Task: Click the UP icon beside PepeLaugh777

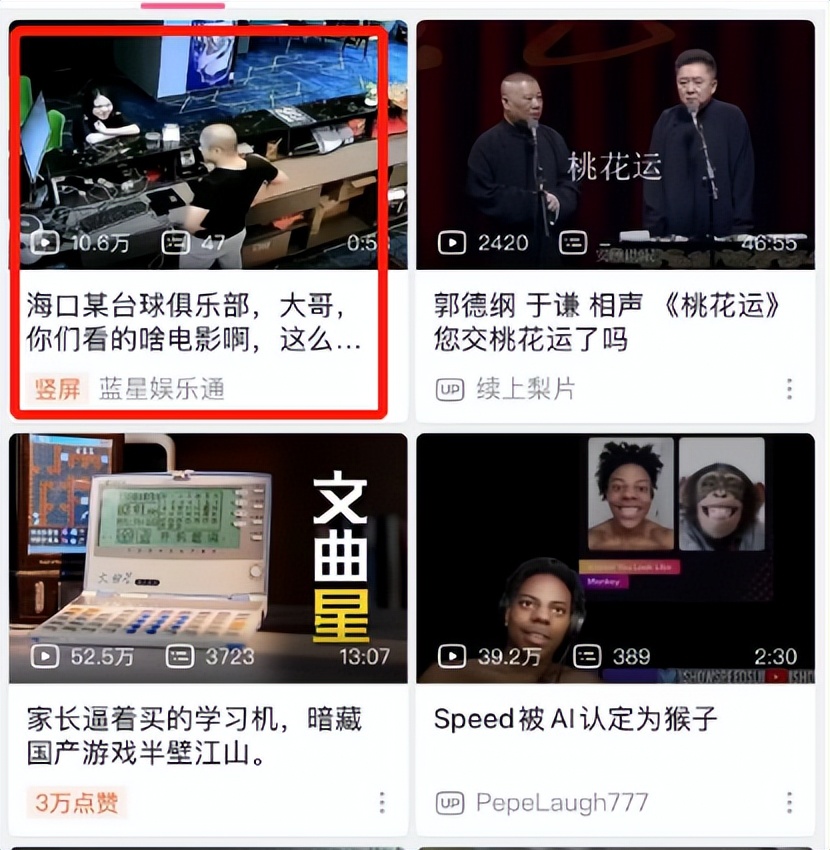Action: coord(452,803)
